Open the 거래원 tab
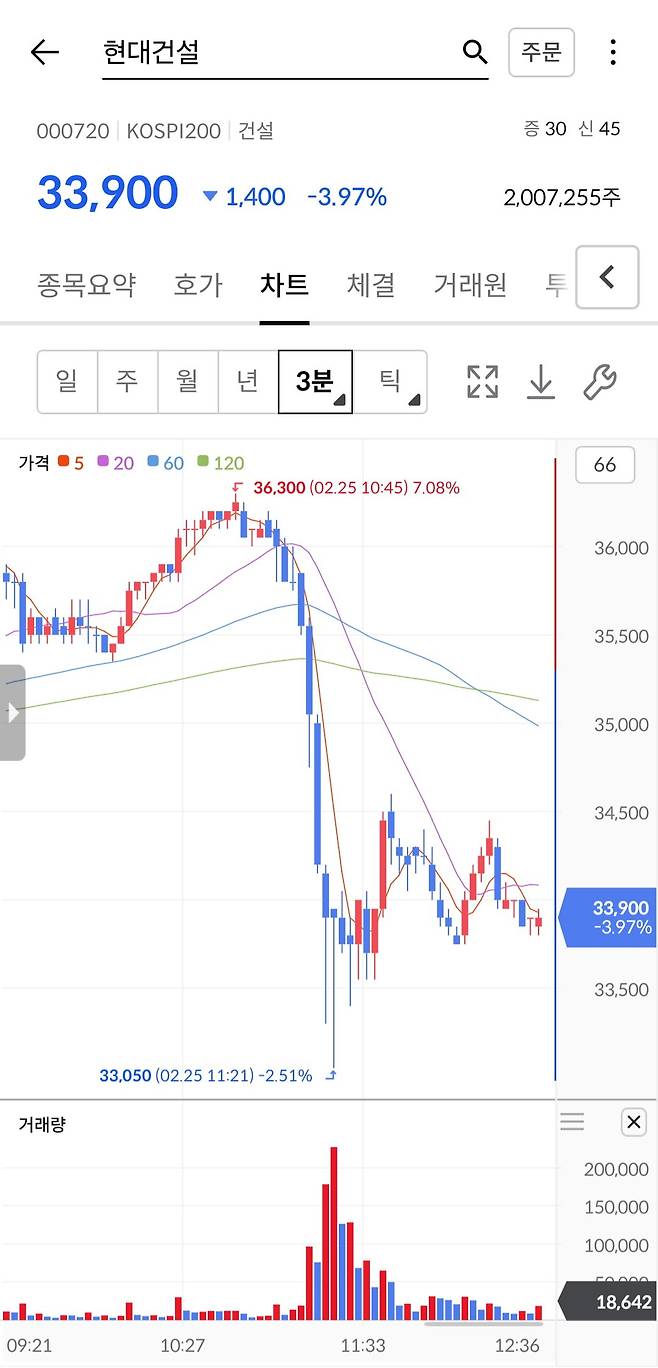This screenshot has width=658, height=1368. (x=470, y=285)
